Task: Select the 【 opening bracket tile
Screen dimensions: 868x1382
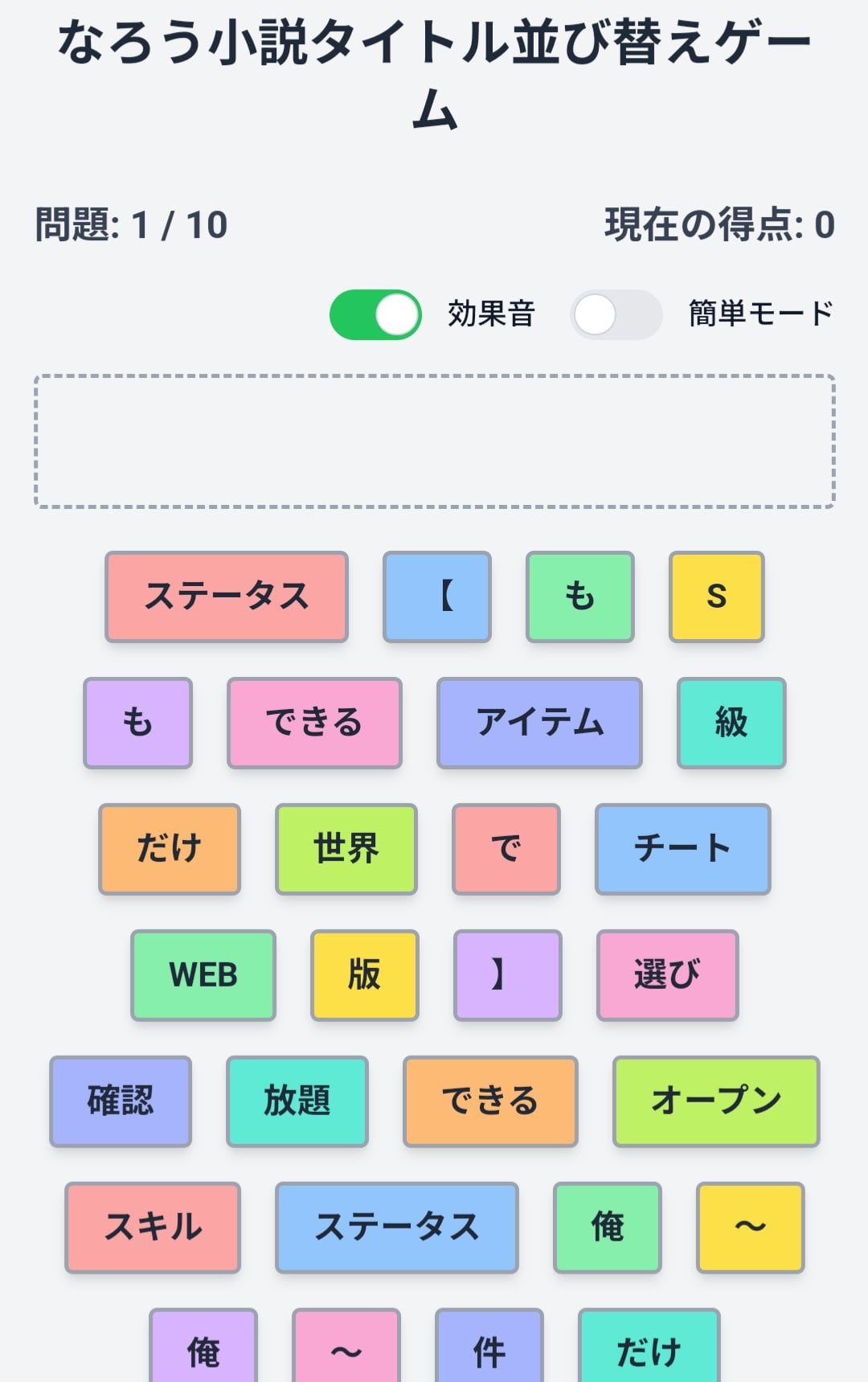Action: 437,597
